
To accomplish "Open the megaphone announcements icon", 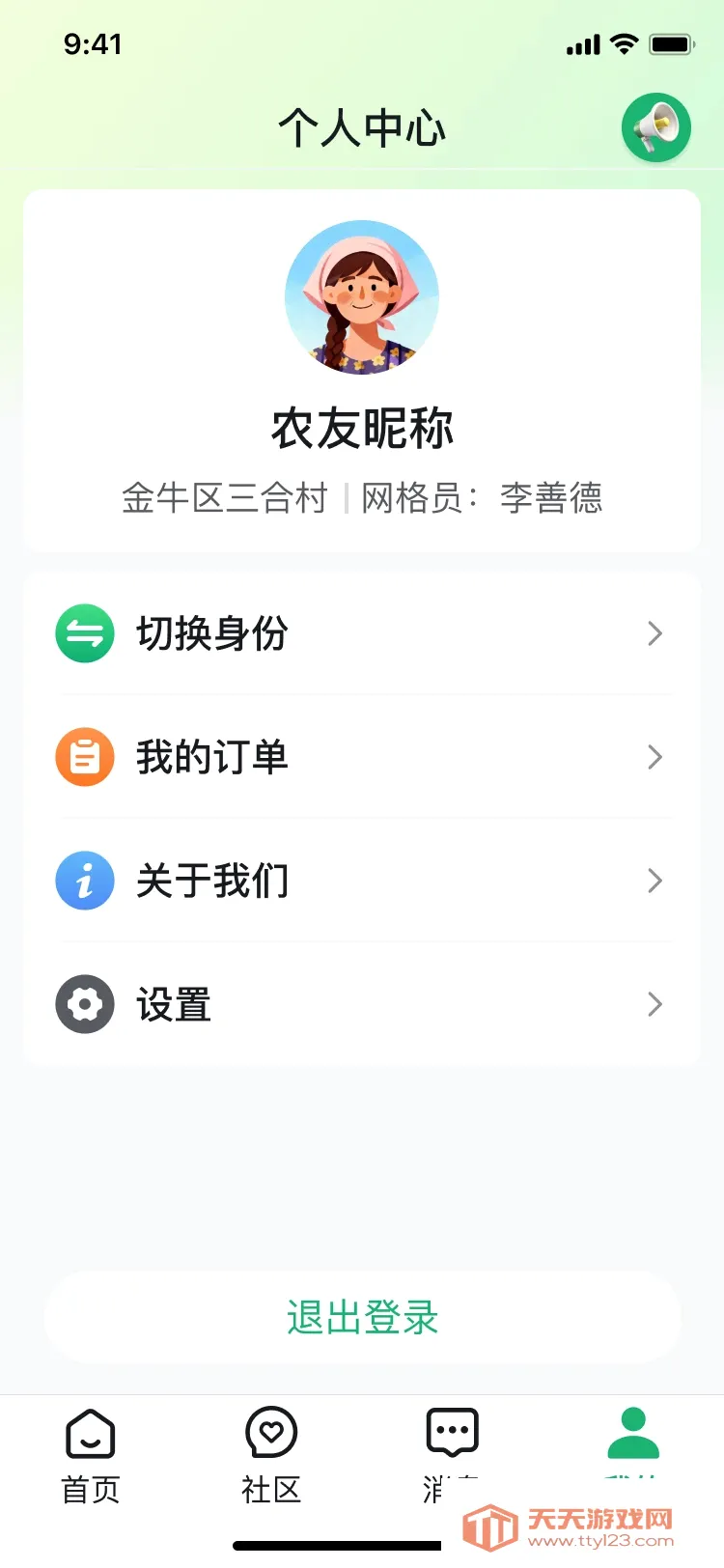I will [x=656, y=127].
